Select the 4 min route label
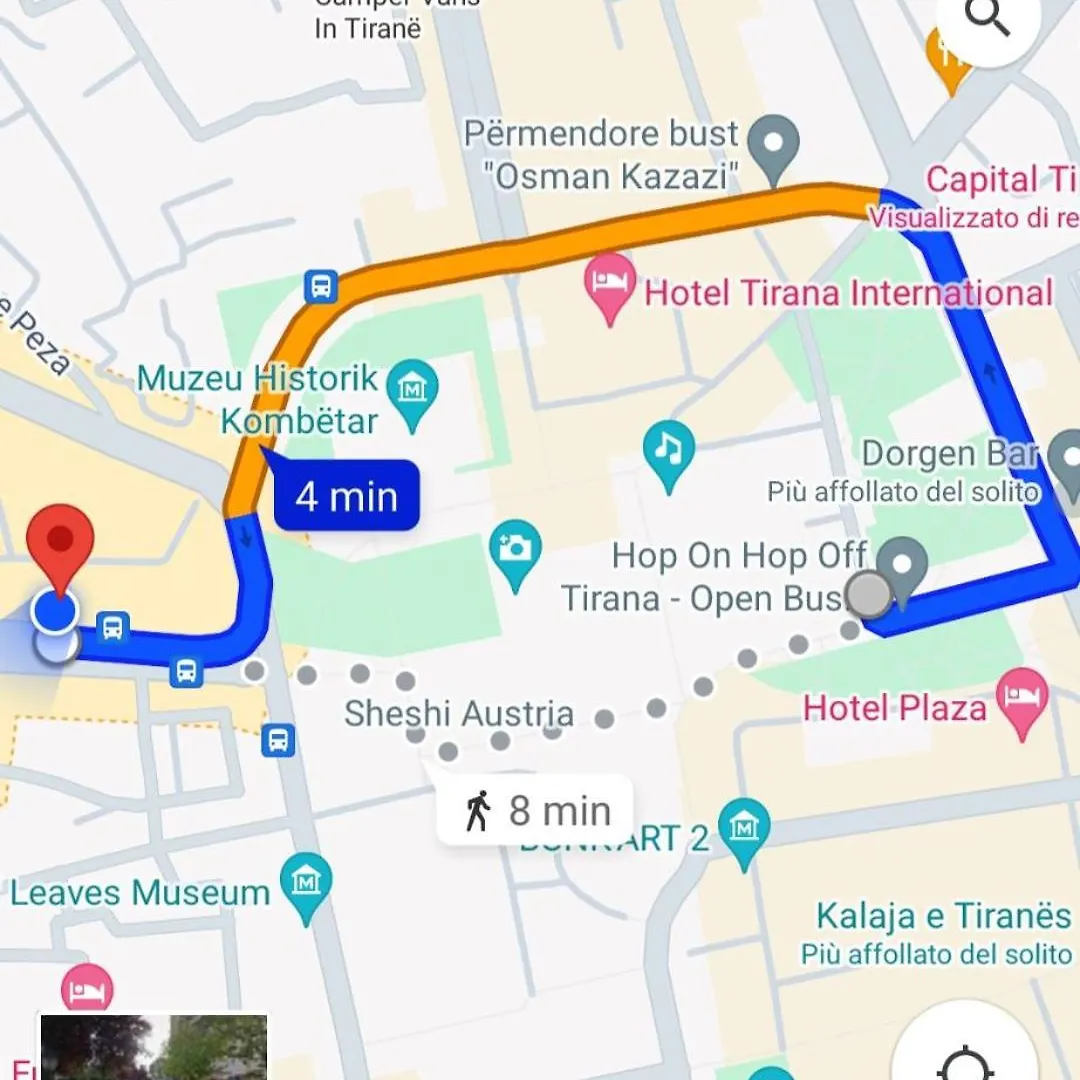This screenshot has height=1080, width=1080. [x=346, y=495]
